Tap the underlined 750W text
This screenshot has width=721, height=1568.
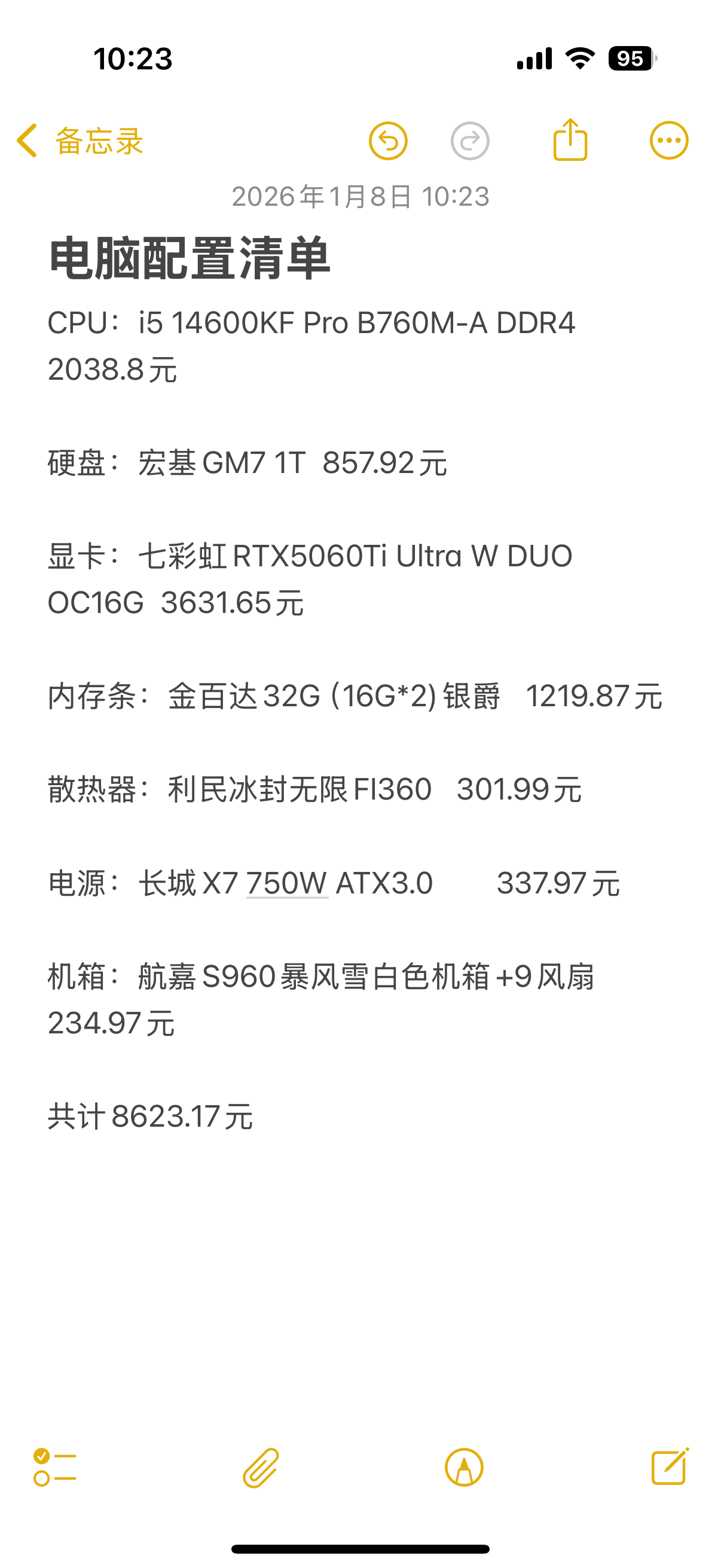tap(287, 883)
